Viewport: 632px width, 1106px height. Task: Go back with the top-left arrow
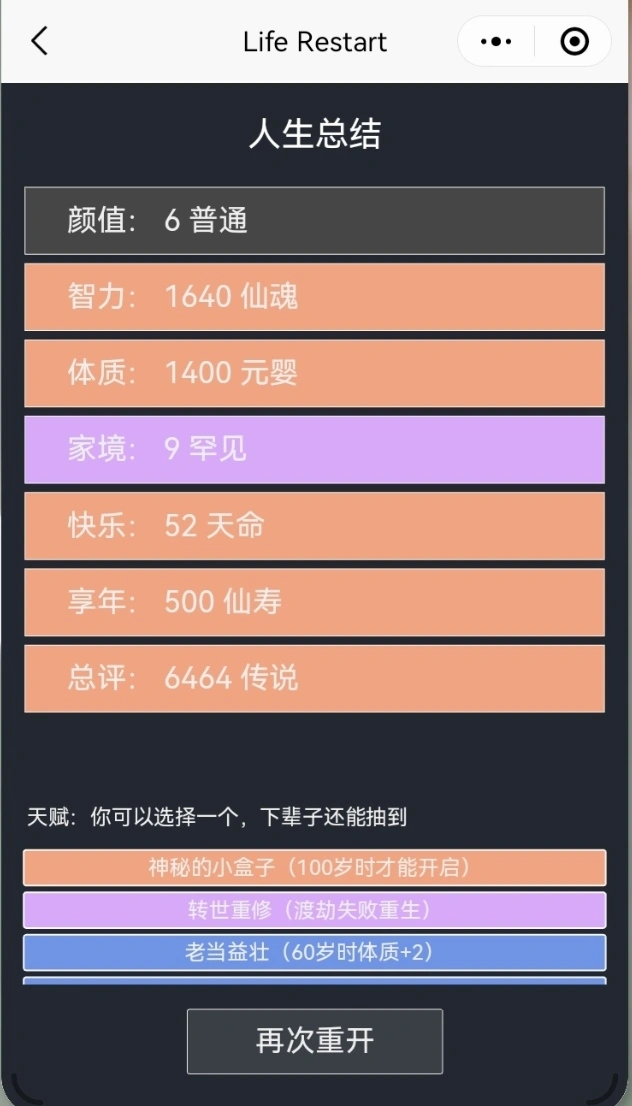click(x=40, y=42)
